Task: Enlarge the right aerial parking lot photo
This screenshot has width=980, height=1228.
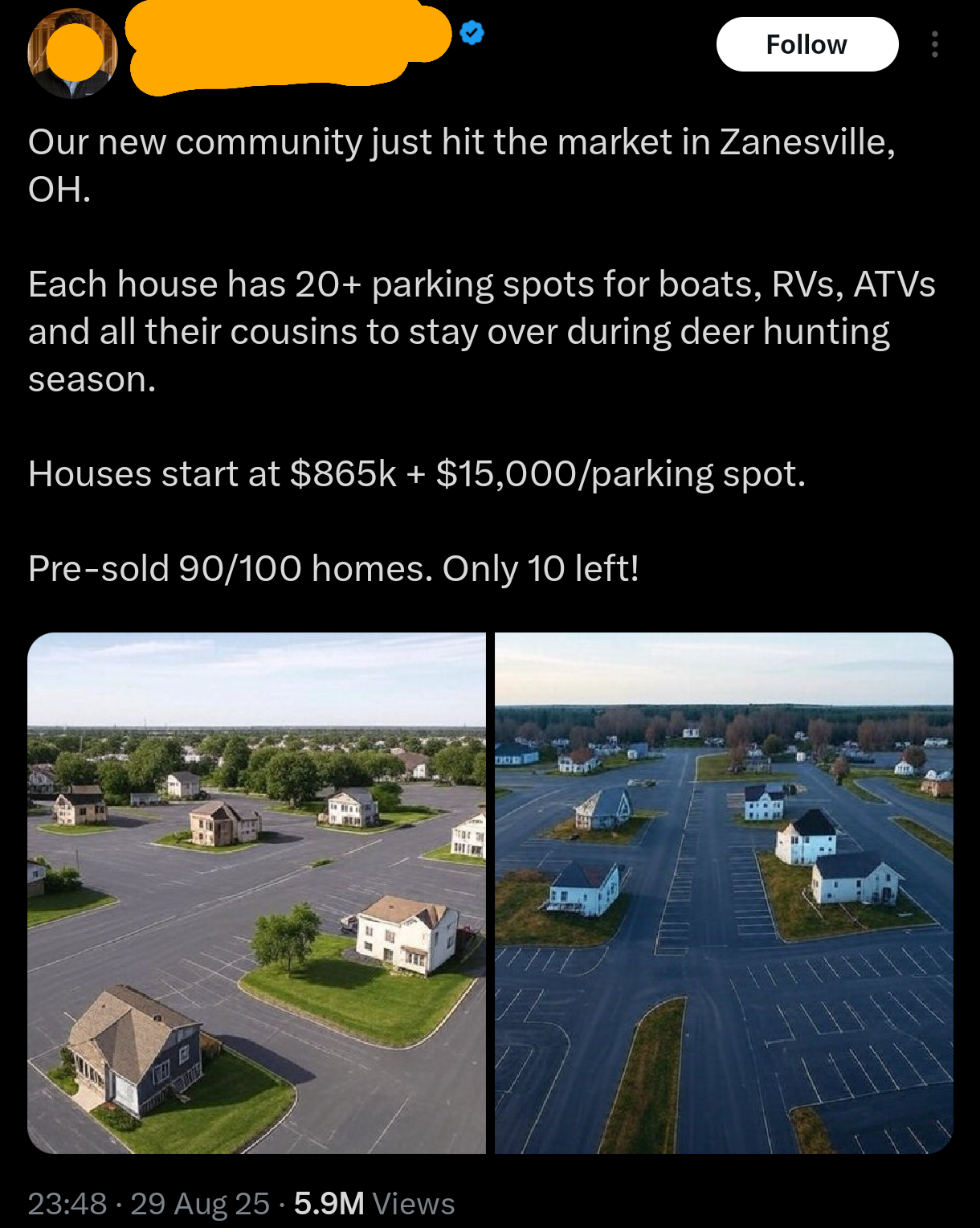Action: click(x=723, y=892)
